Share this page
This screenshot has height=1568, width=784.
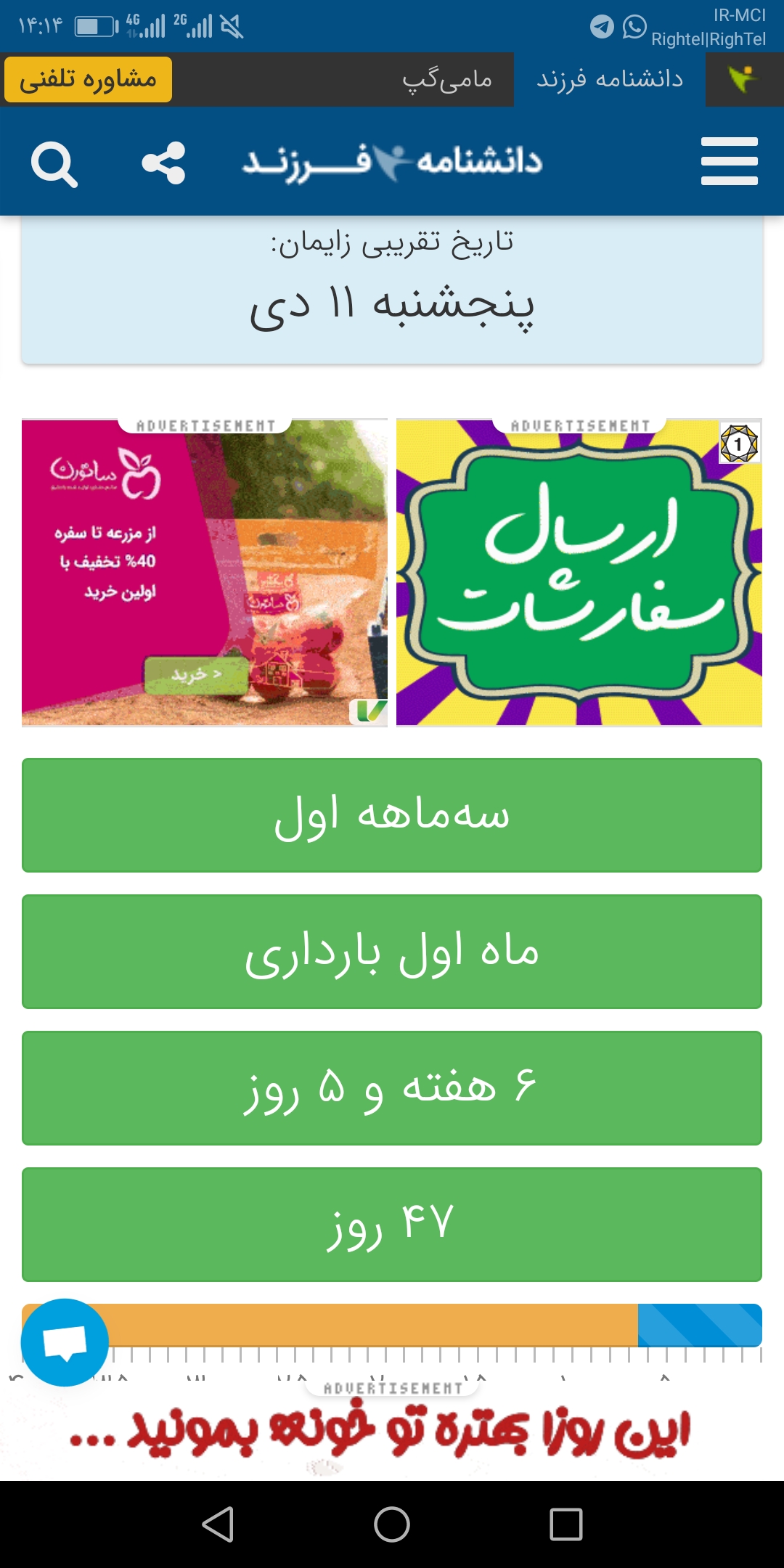tap(163, 163)
